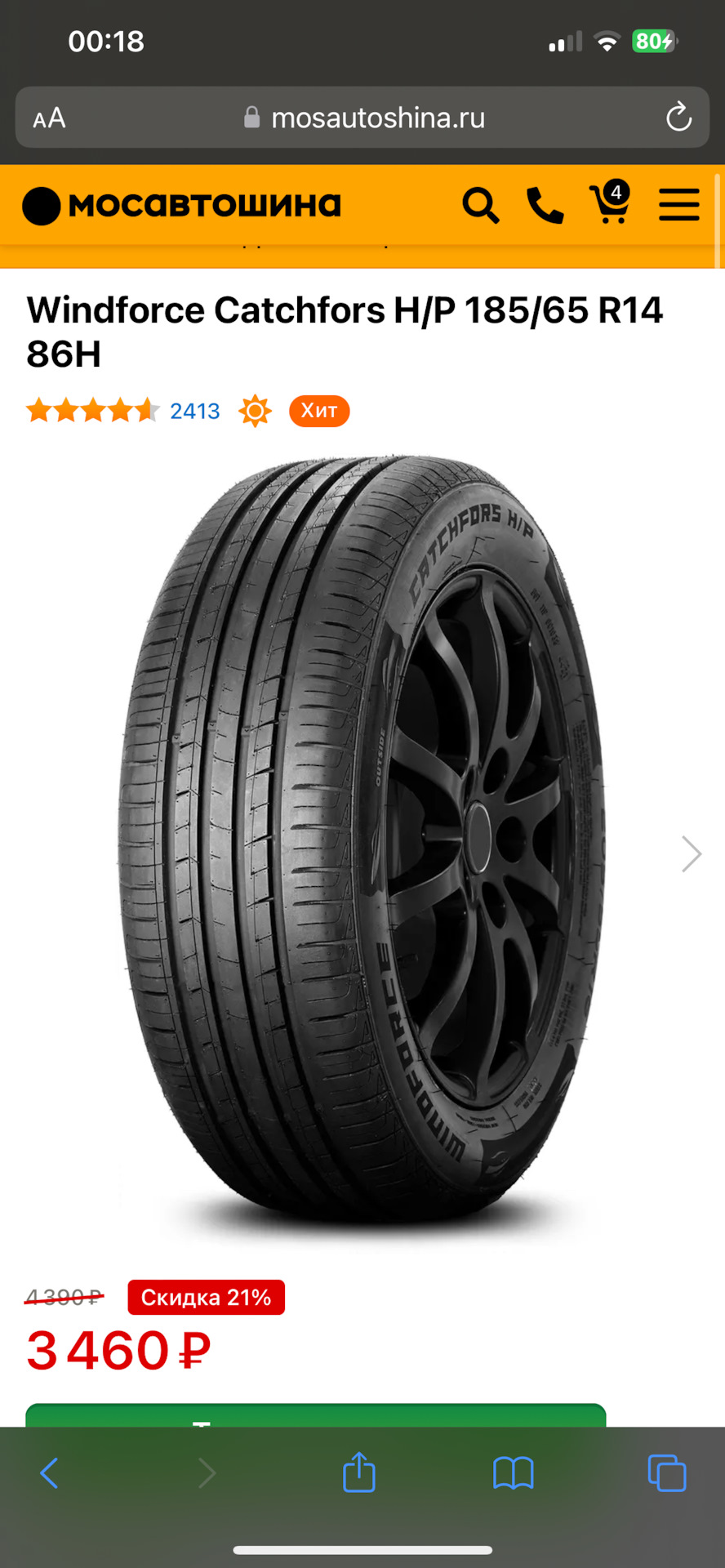
Task: Open the shopping cart with 4 items
Action: click(610, 203)
